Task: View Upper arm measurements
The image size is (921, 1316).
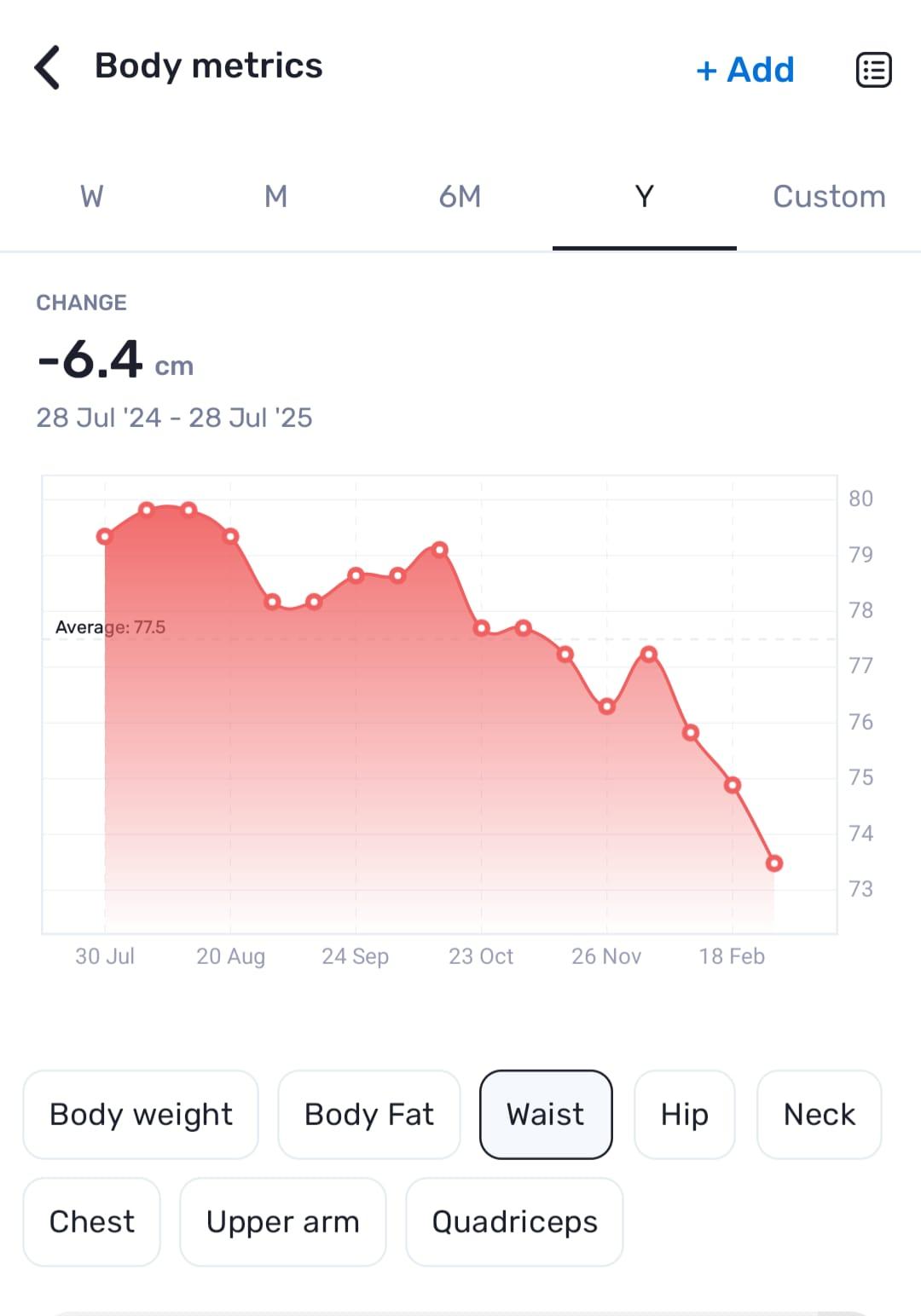Action: (283, 1222)
